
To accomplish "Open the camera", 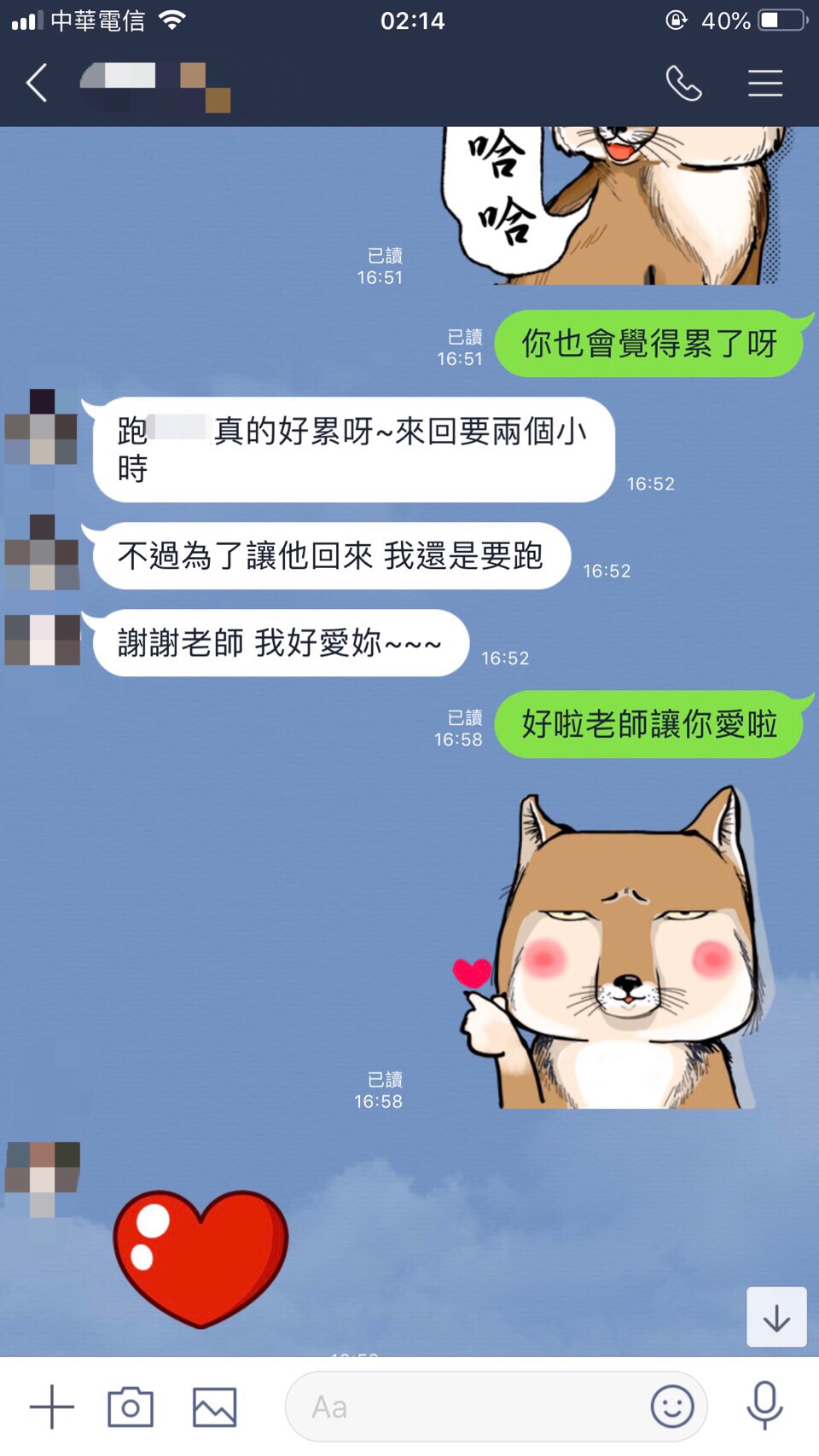I will [131, 1407].
